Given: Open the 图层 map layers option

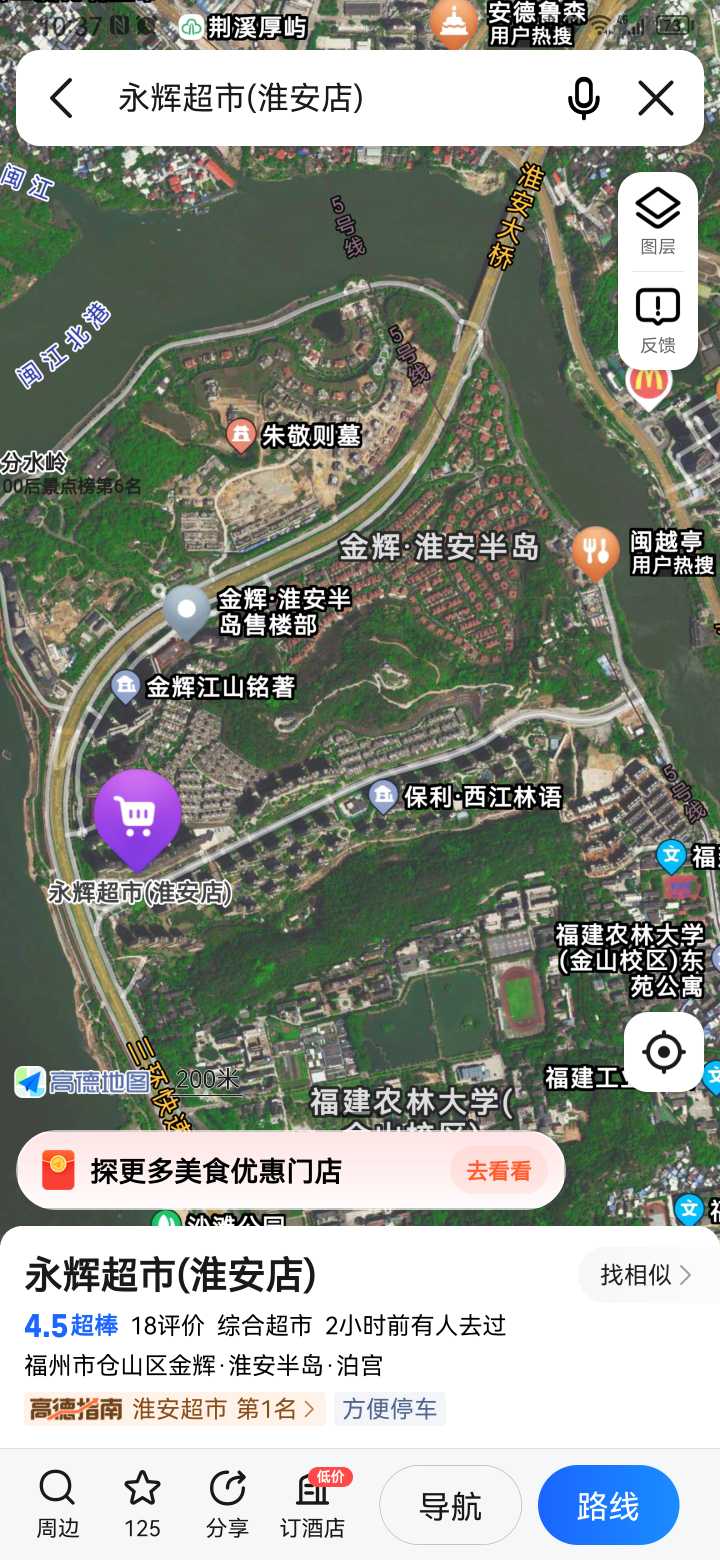Looking at the screenshot, I should (658, 222).
